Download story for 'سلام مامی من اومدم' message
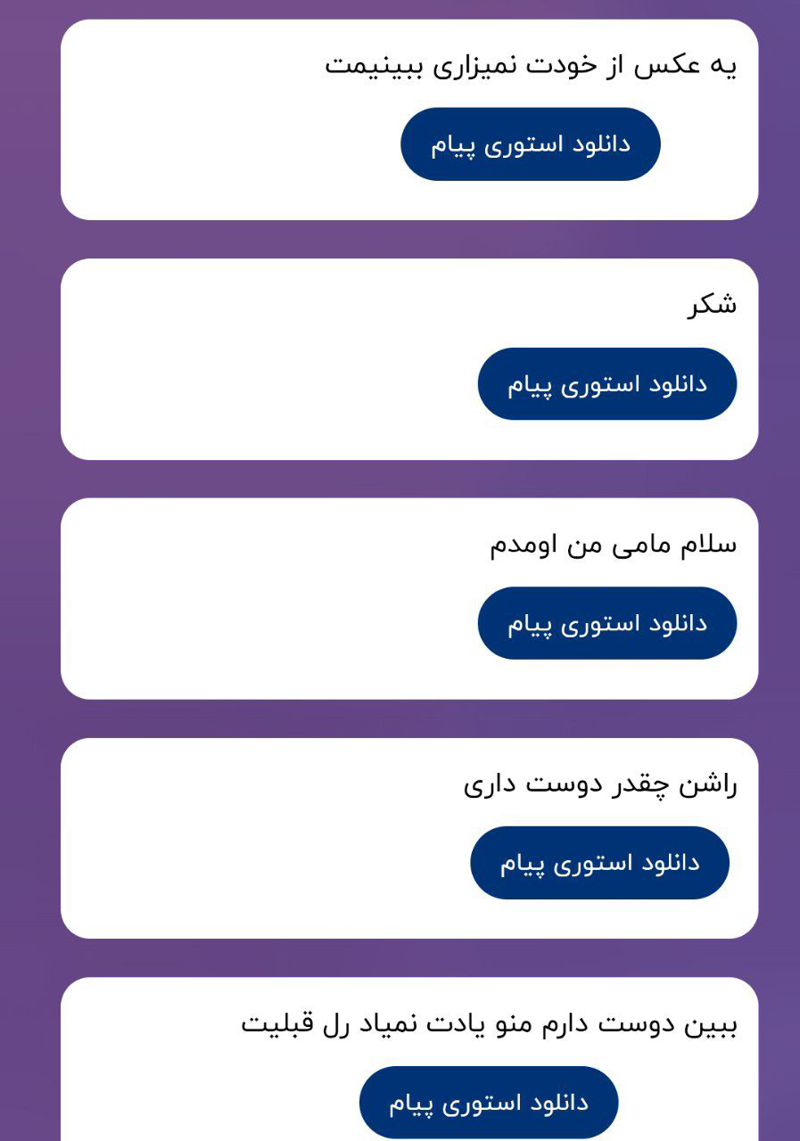The width and height of the screenshot is (800, 1141). (x=607, y=623)
